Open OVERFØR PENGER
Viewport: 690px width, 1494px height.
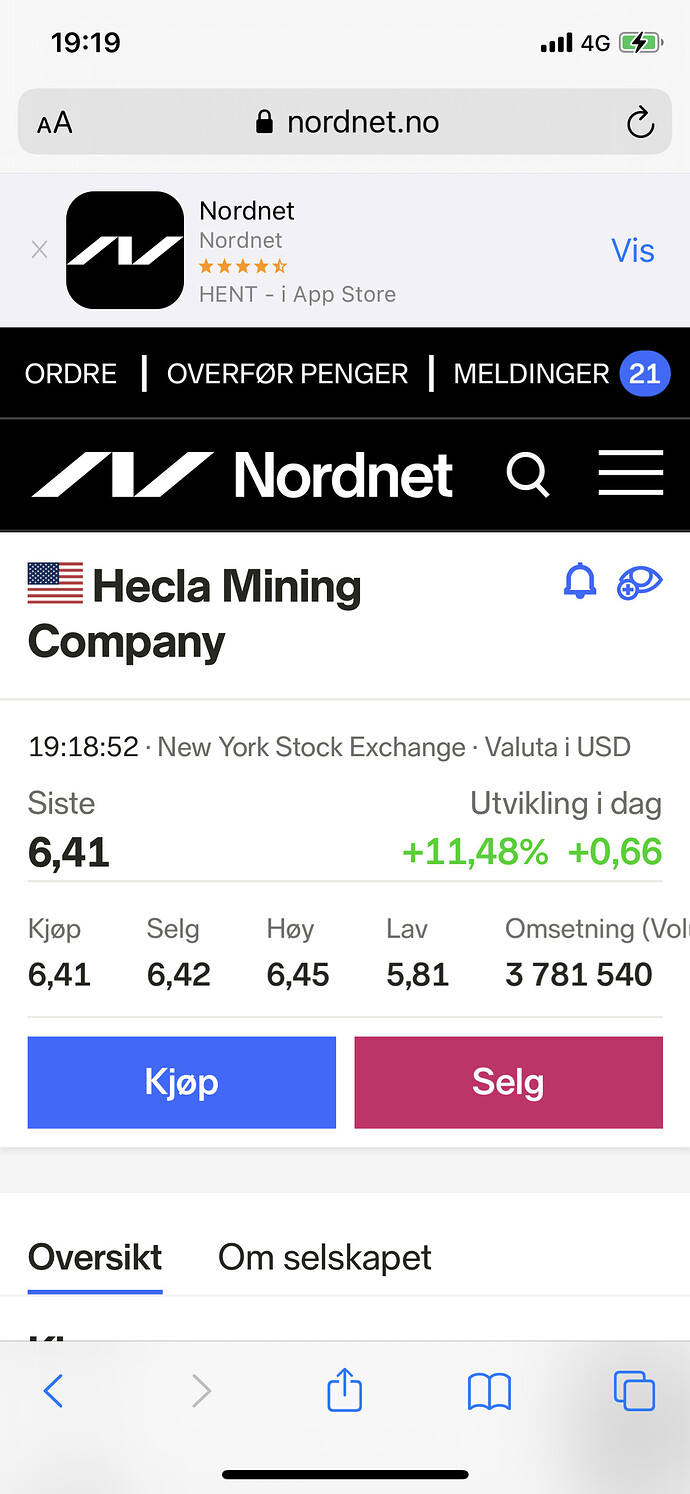pyautogui.click(x=288, y=374)
